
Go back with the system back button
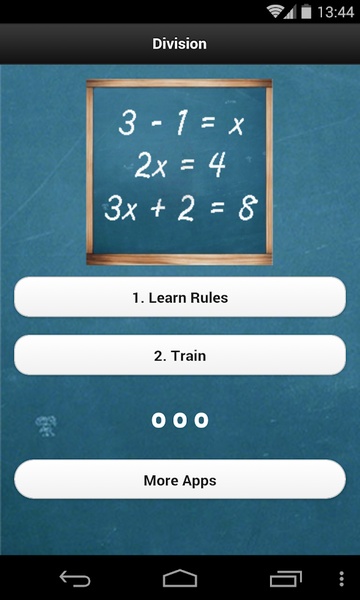[x=75, y=578]
